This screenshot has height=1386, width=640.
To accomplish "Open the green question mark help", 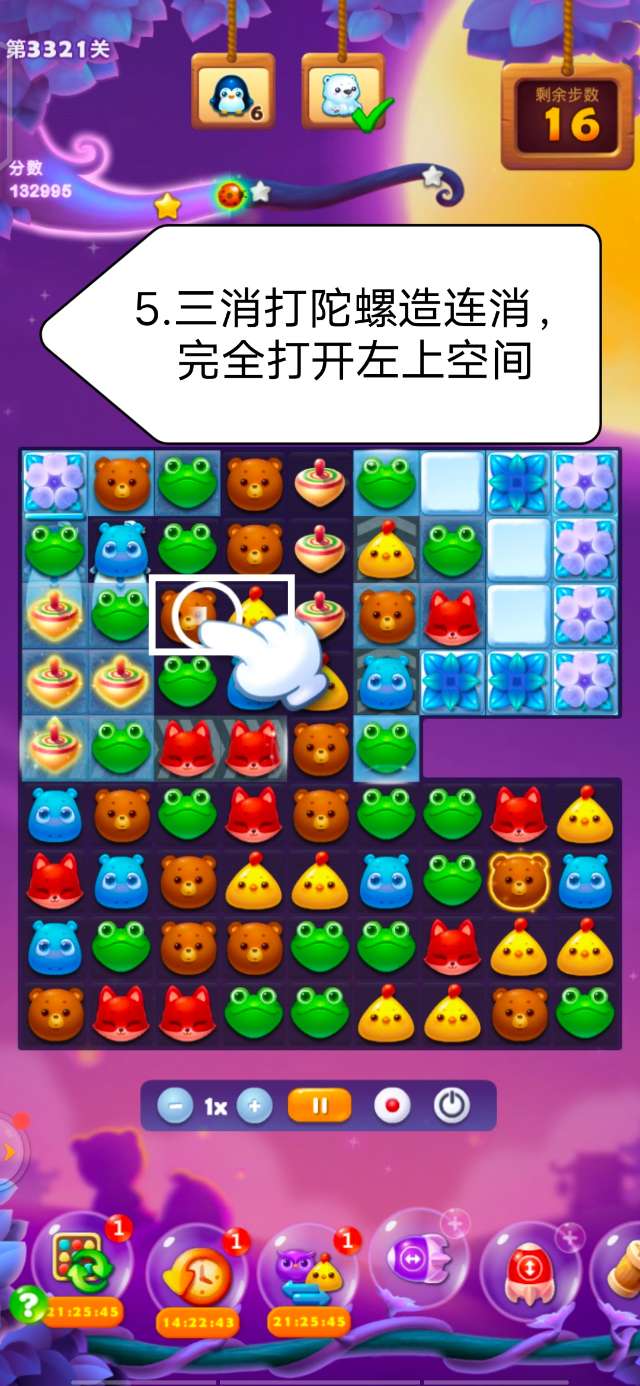I will 26,1304.
